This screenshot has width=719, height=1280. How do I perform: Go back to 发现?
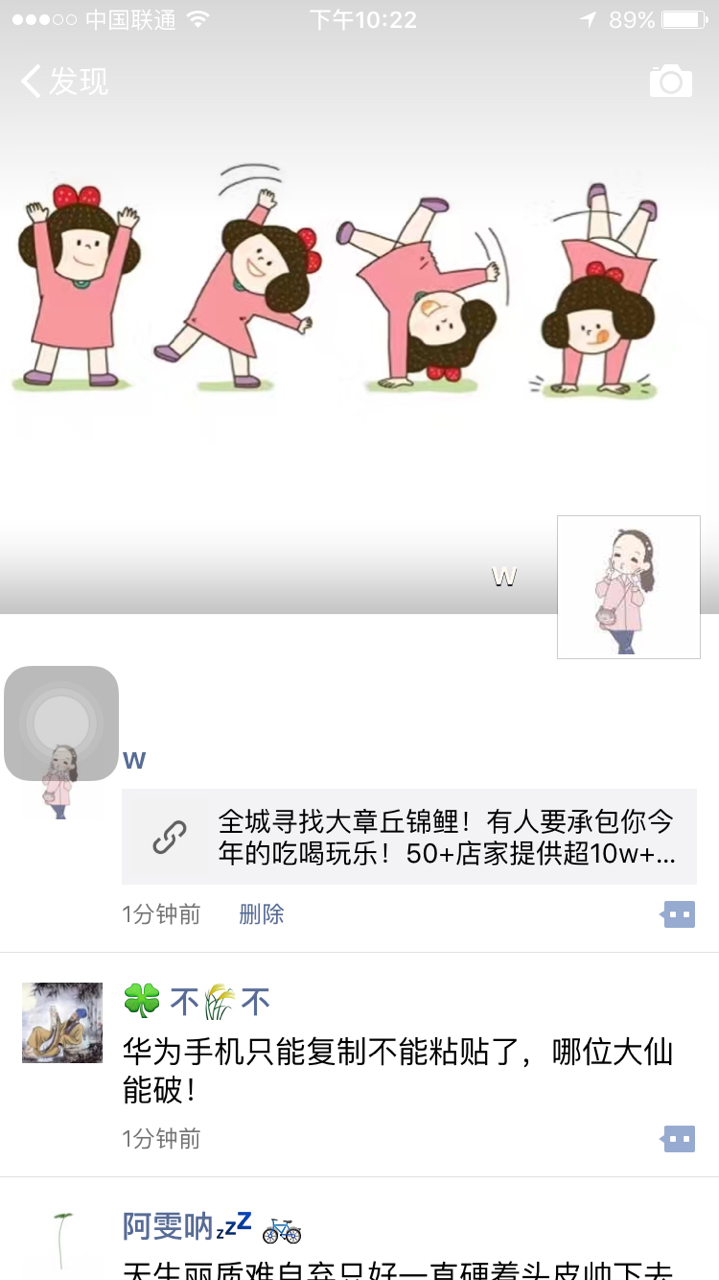coord(64,81)
